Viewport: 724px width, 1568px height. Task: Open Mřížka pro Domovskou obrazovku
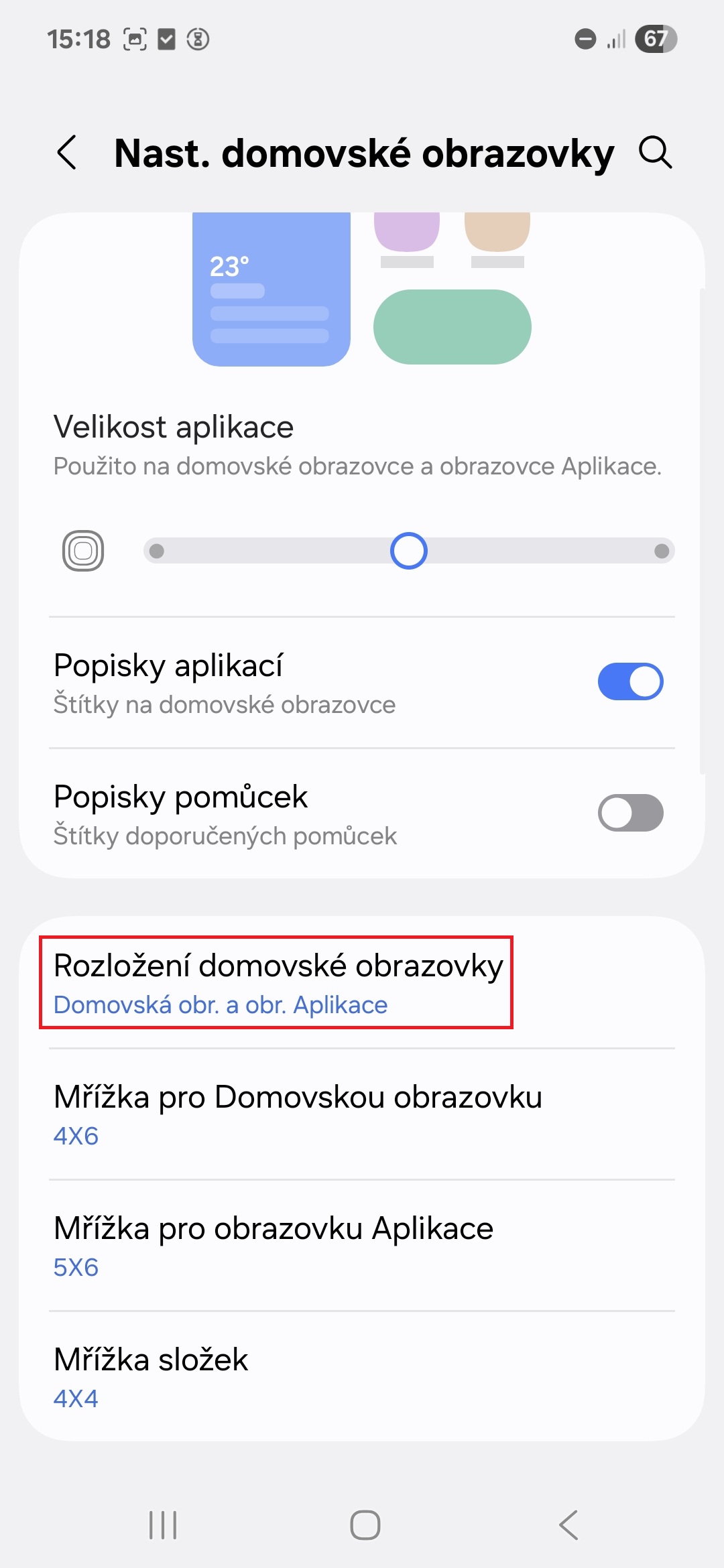362,1114
